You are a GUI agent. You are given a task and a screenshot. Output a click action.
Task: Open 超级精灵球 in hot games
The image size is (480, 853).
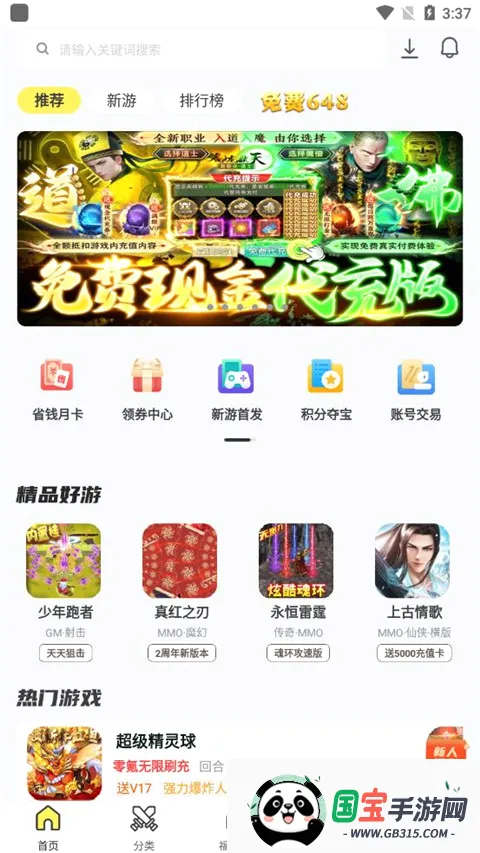156,741
